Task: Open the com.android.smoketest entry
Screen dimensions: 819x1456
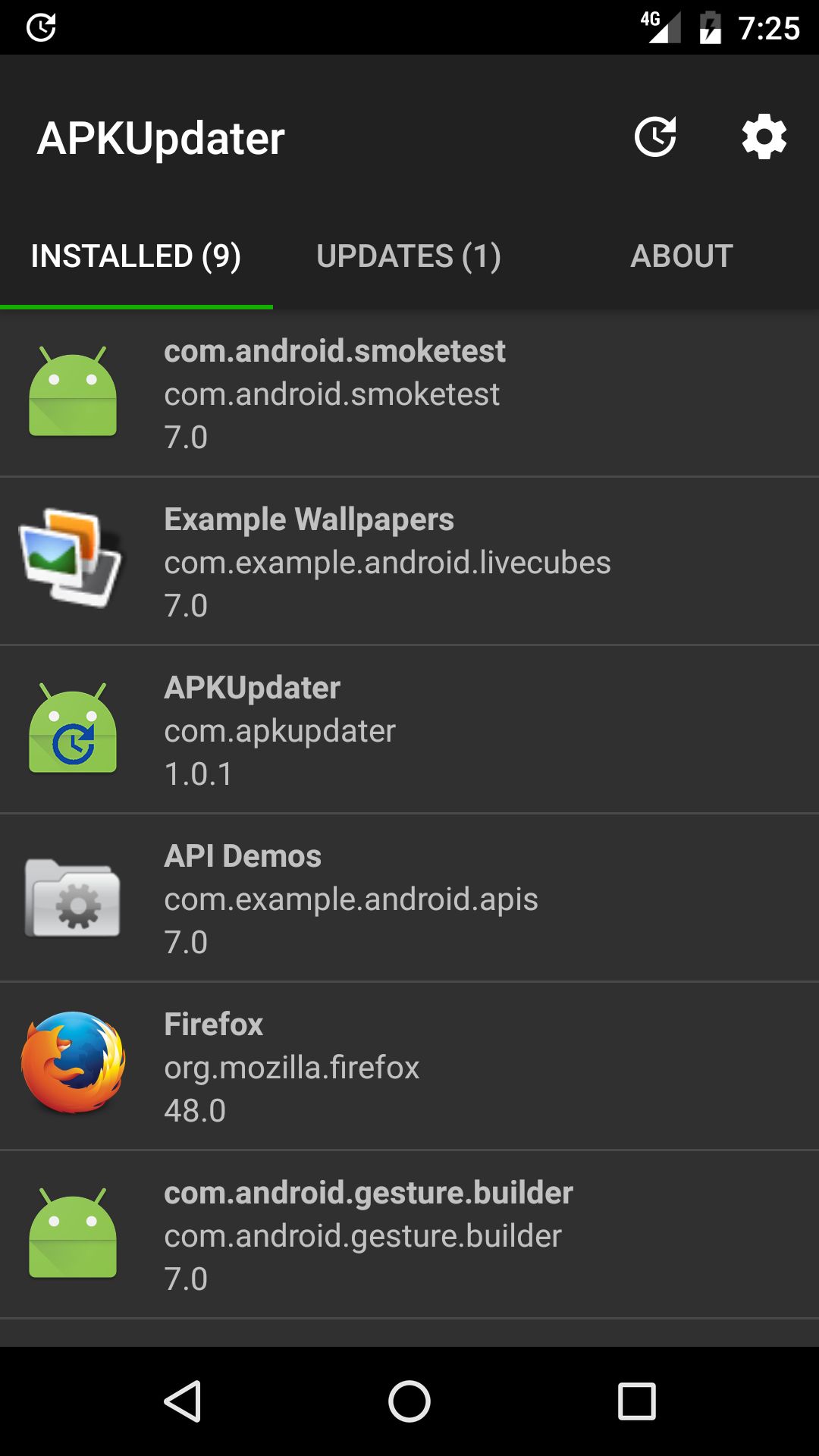Action: (409, 394)
